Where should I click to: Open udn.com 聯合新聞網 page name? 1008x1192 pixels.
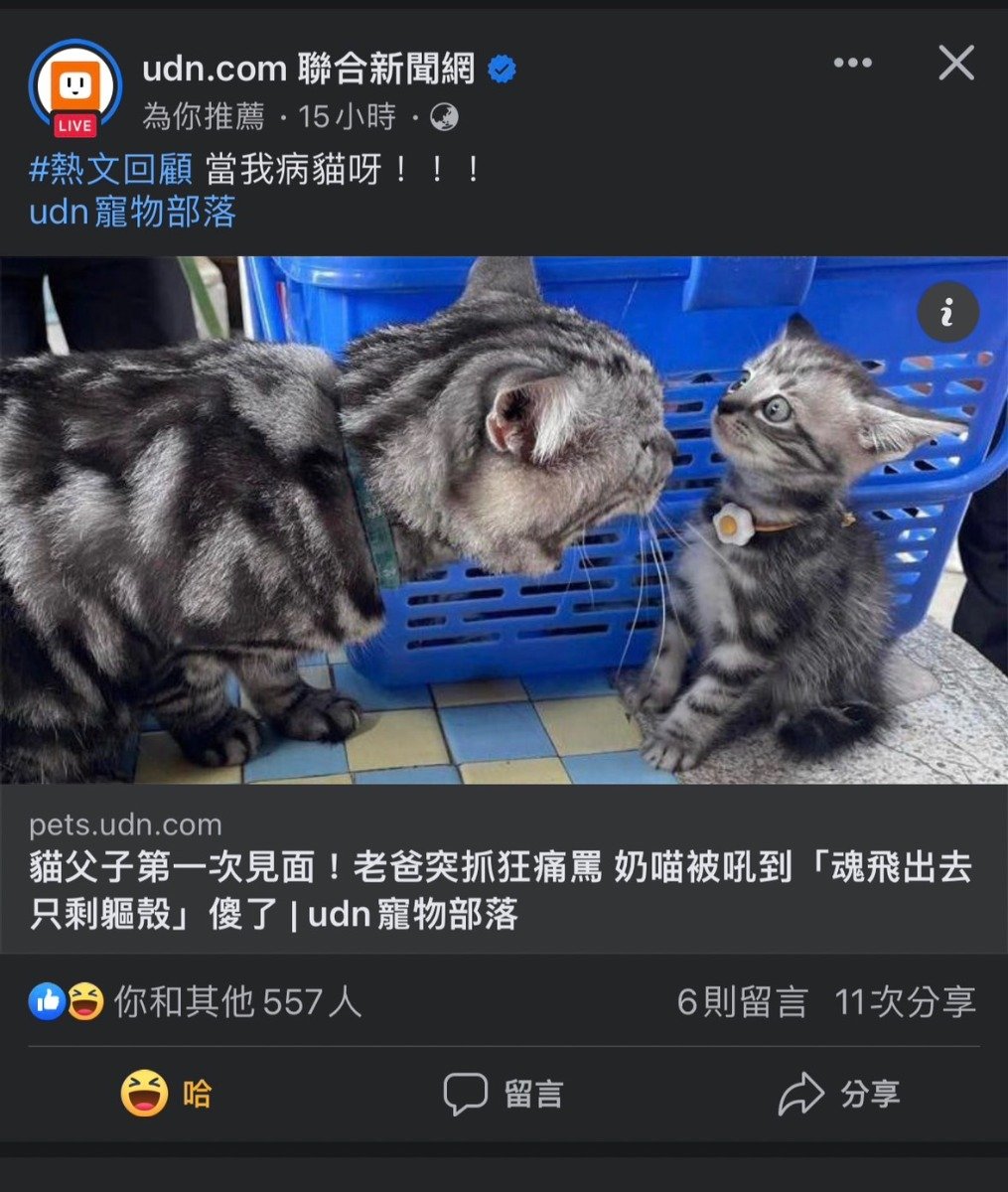[308, 69]
